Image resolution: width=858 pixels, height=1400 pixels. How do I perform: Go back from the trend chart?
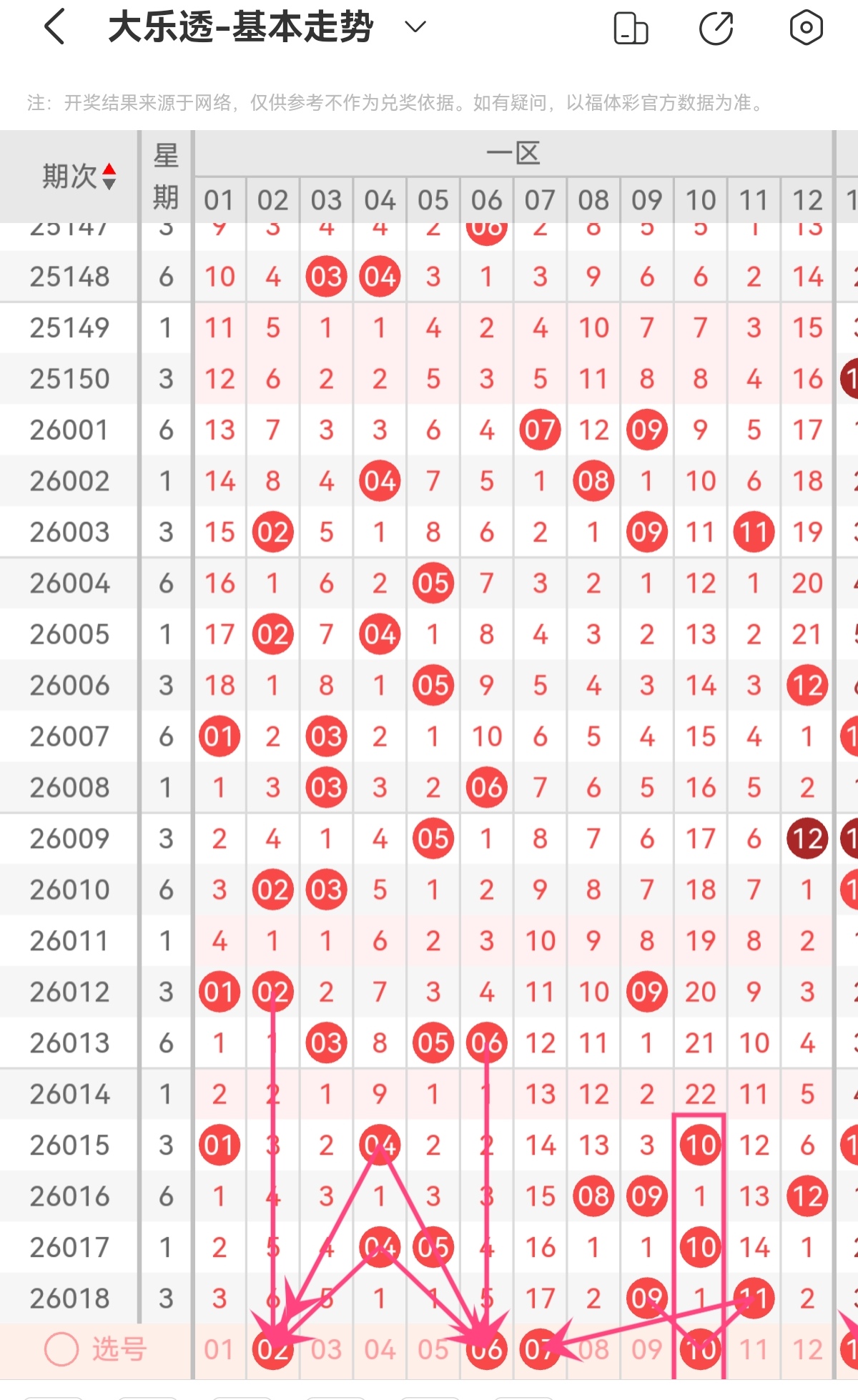point(55,27)
